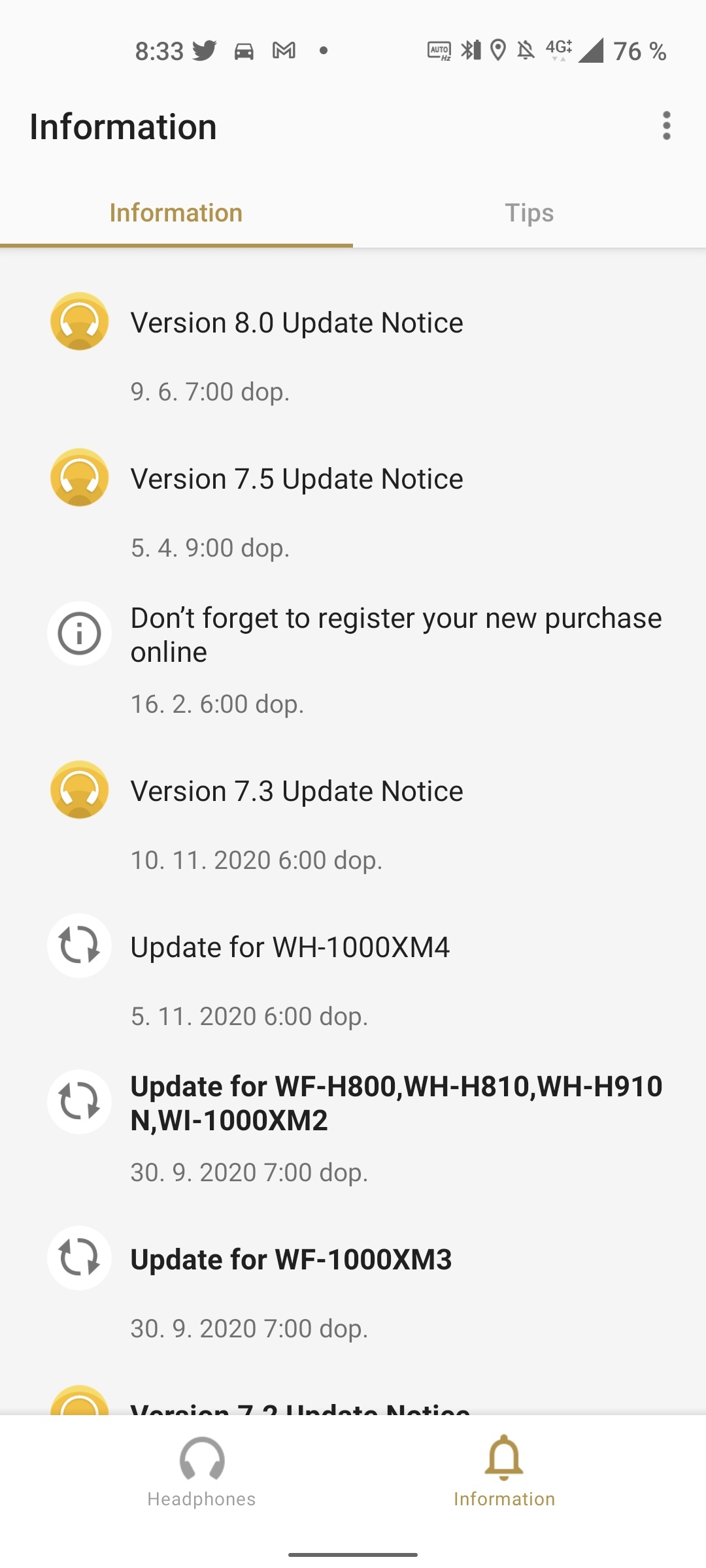Viewport: 706px width, 1568px height.
Task: View update for WF-H800, WH-H810, WH-H910N
Action: (395, 1103)
